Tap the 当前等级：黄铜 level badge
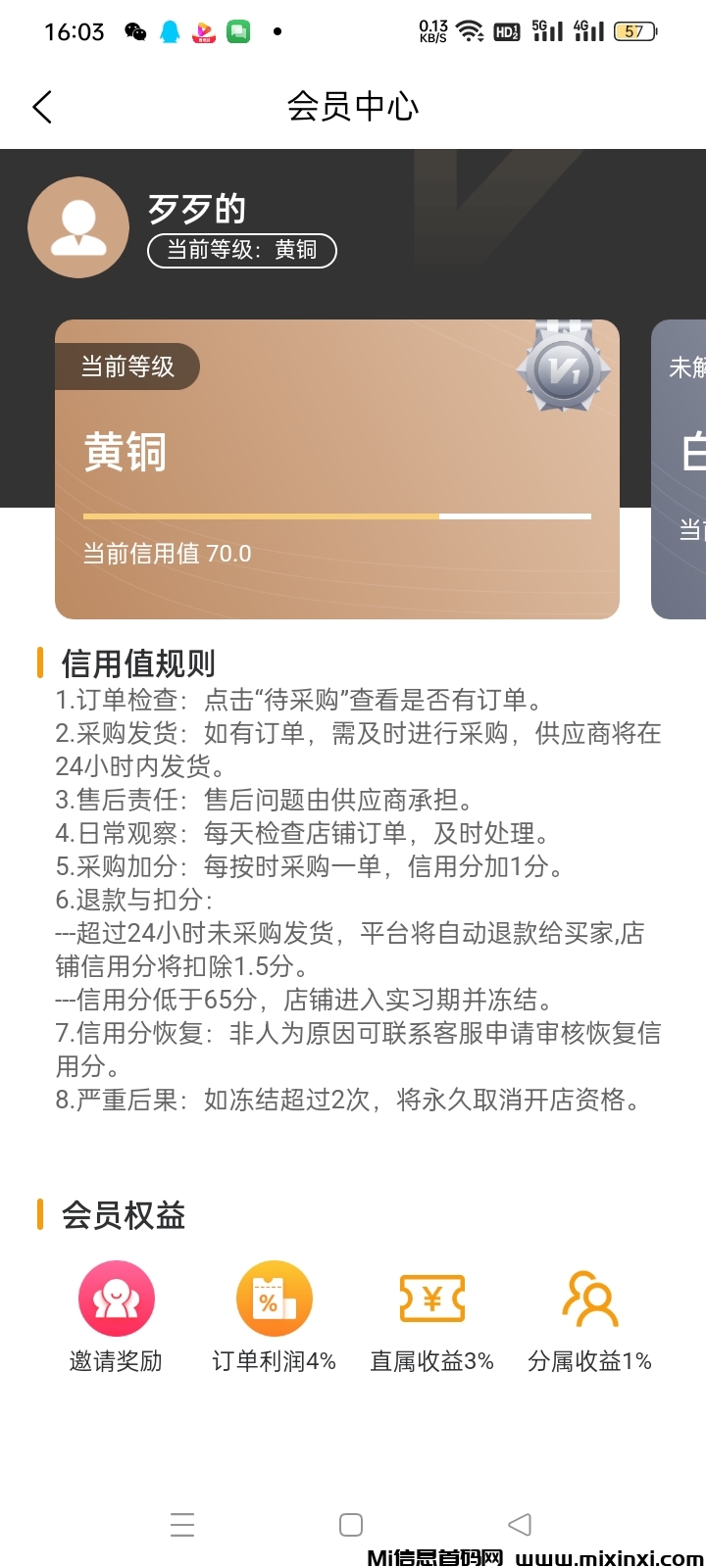 [x=241, y=251]
